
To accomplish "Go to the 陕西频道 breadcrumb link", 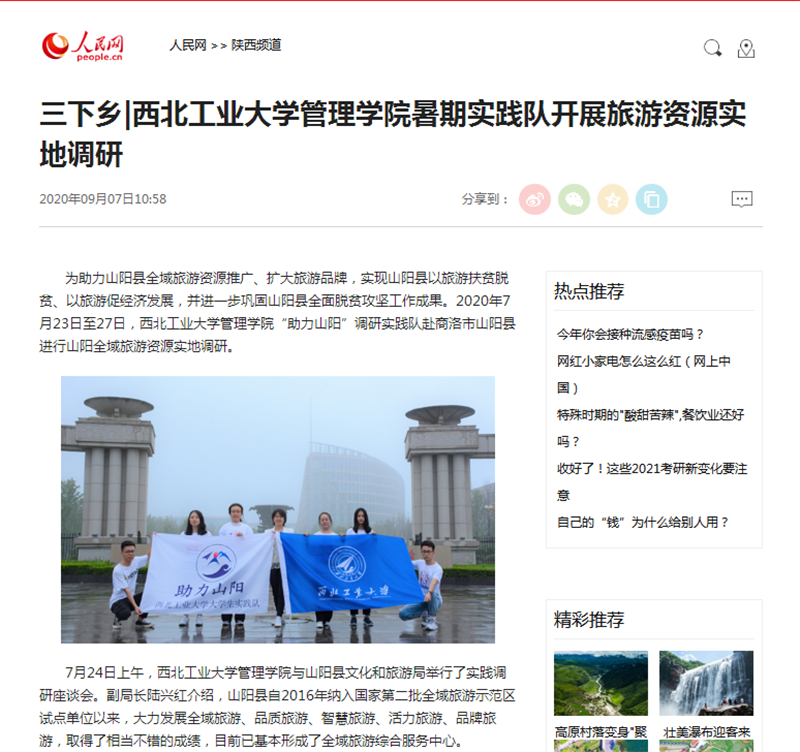I will click(256, 45).
